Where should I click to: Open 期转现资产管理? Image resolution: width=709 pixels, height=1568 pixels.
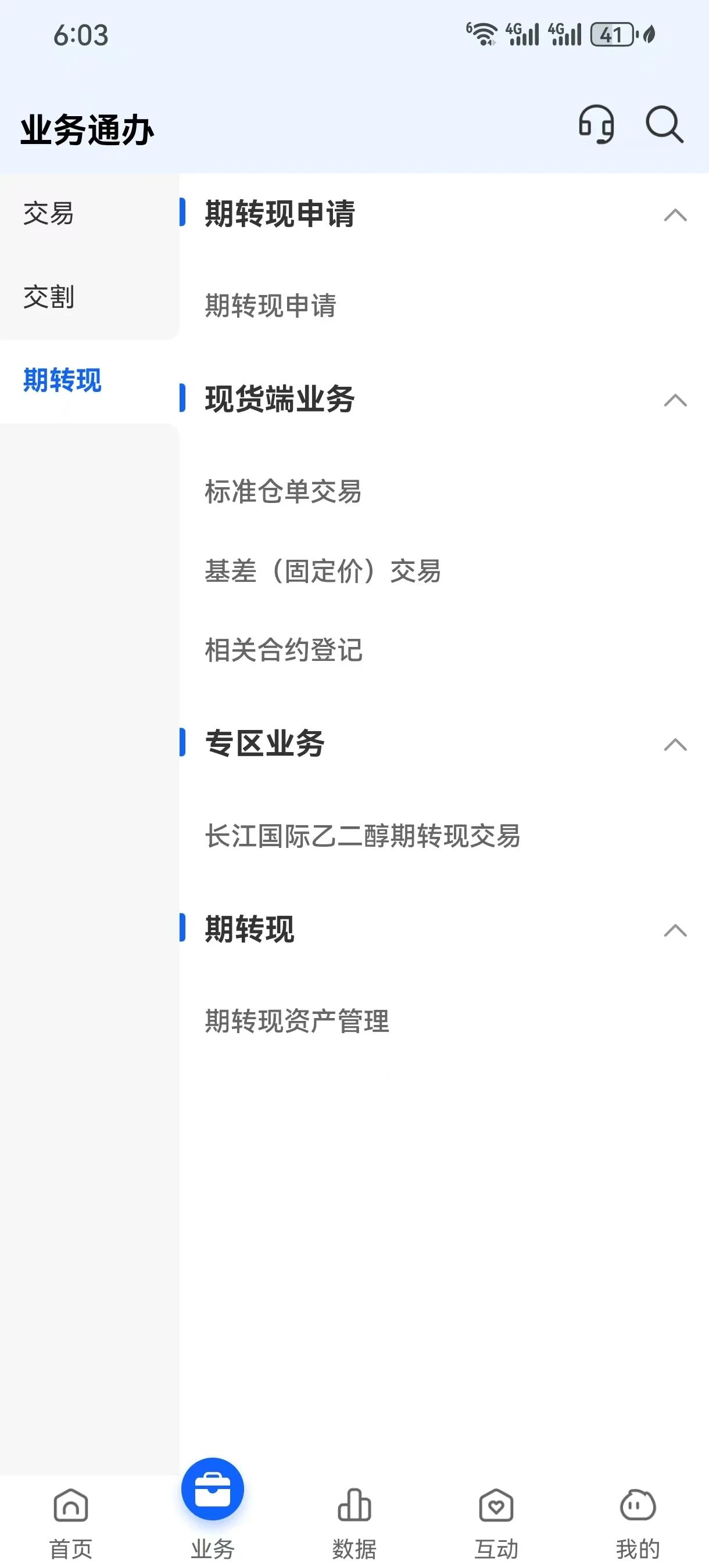click(296, 1022)
